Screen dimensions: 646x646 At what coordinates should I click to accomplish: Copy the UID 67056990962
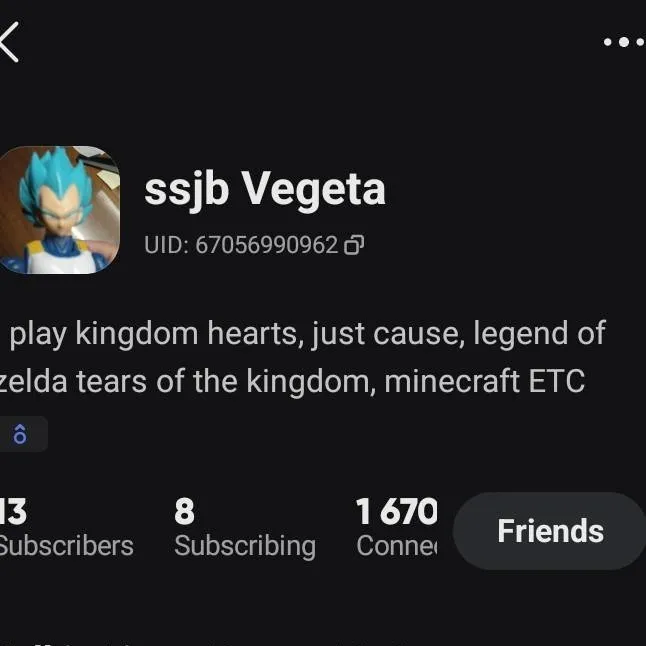[354, 245]
